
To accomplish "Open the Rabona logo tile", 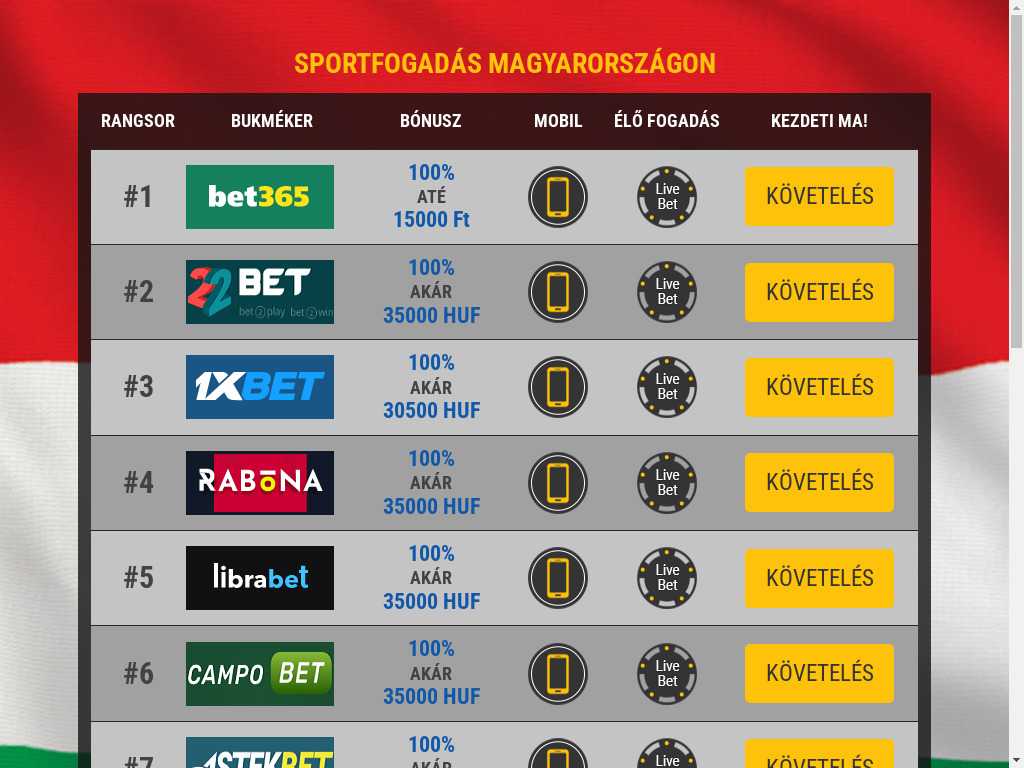I will [260, 483].
